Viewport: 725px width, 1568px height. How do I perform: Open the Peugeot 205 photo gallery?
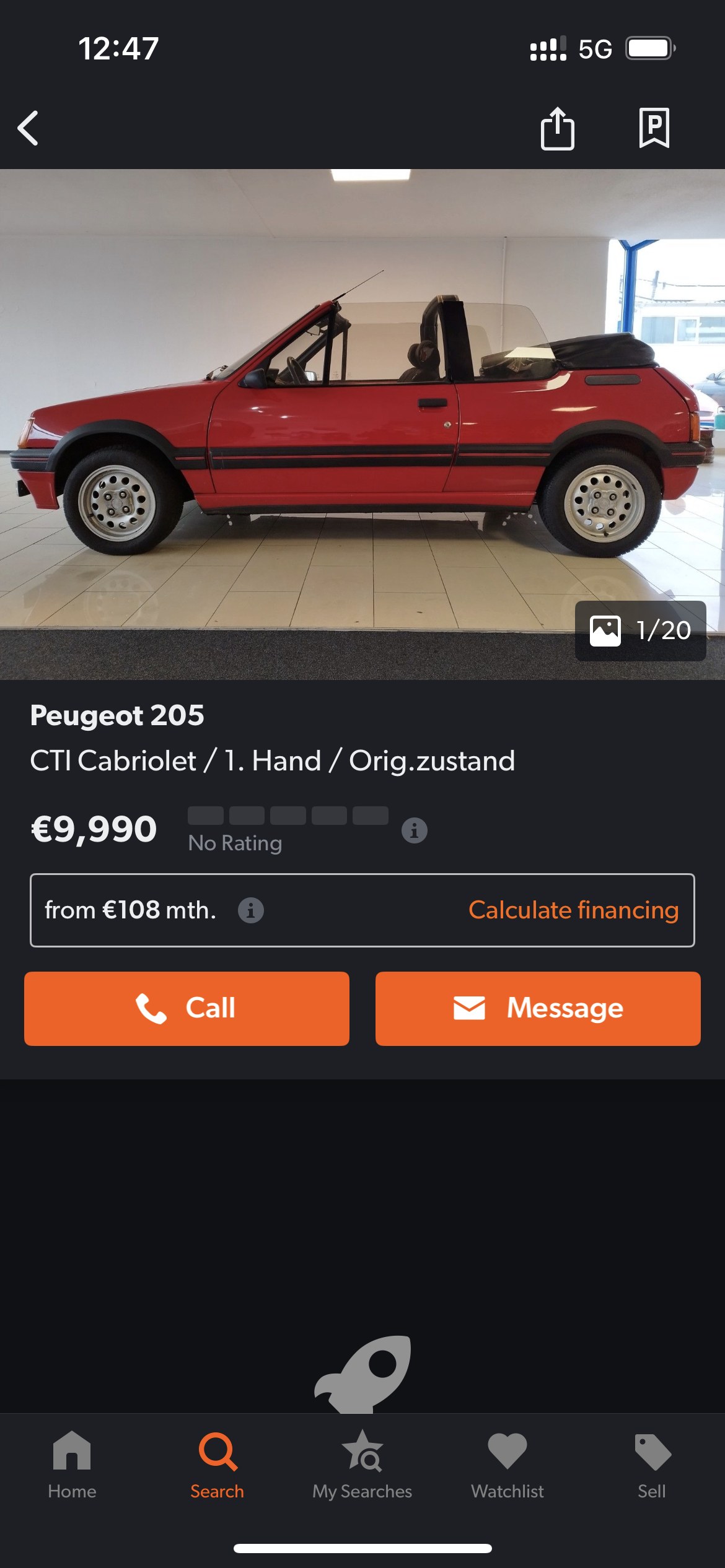tap(362, 424)
